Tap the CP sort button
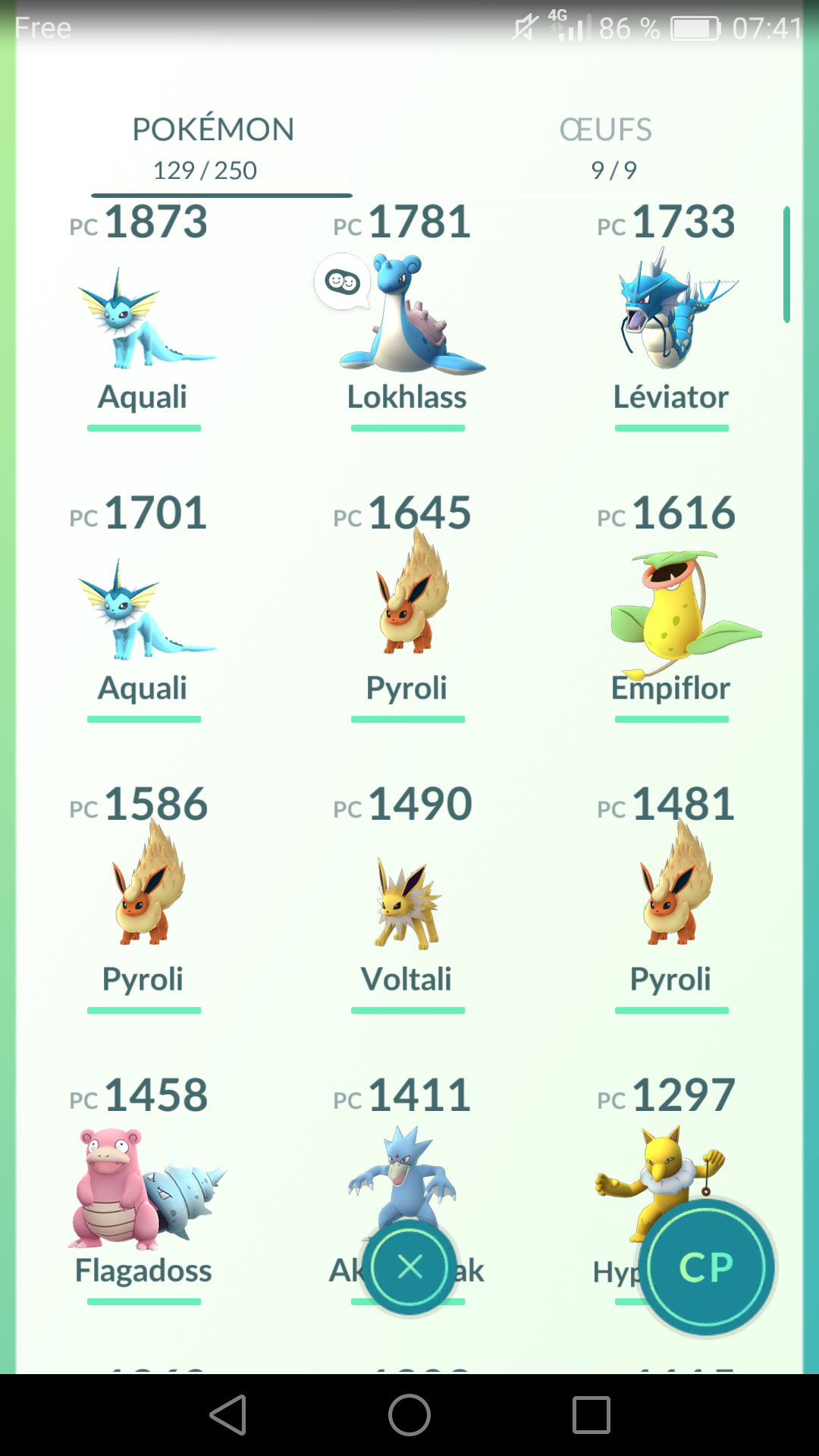This screenshot has height=1456, width=819. (707, 1266)
